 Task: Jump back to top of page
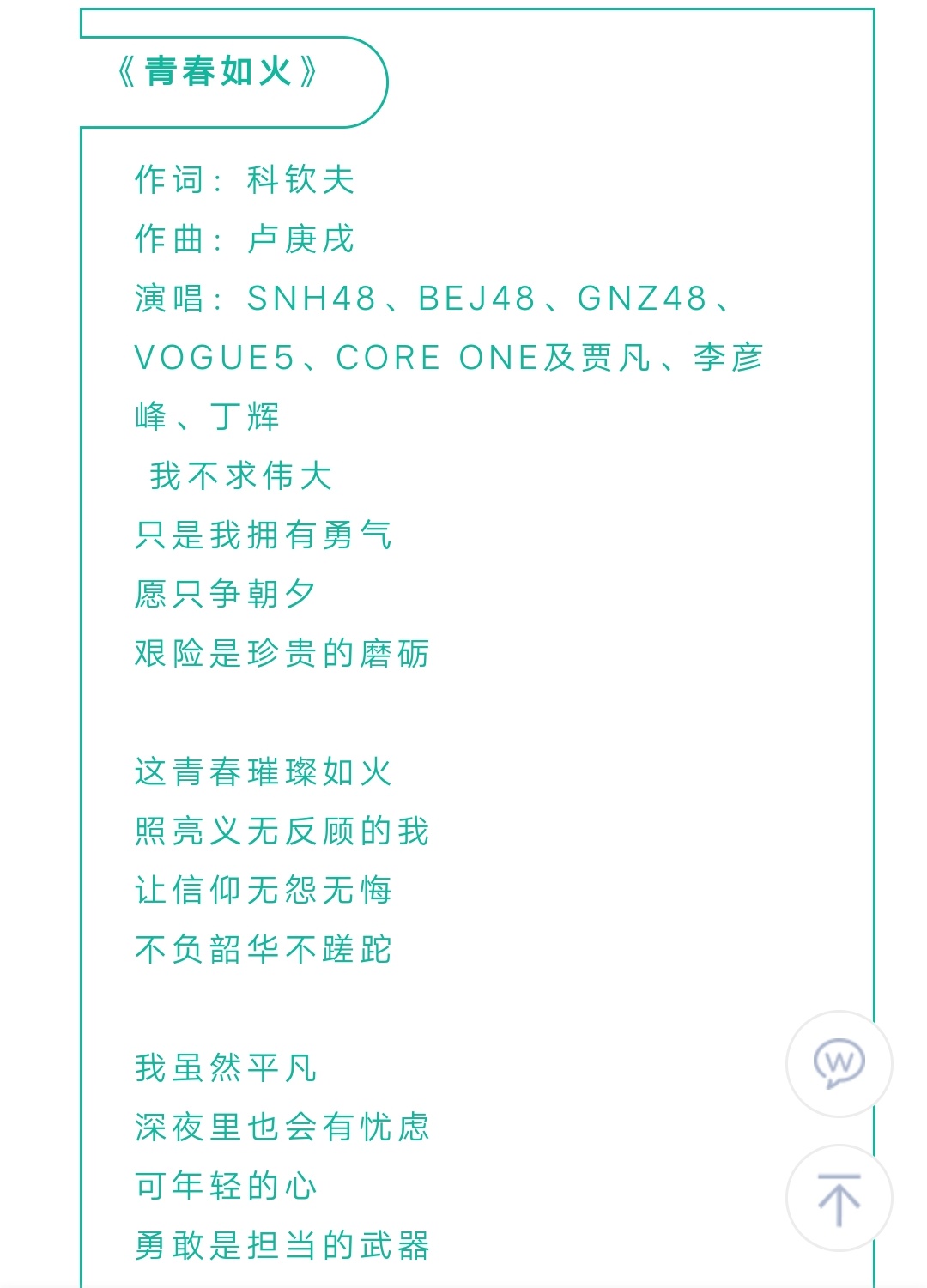(839, 1198)
